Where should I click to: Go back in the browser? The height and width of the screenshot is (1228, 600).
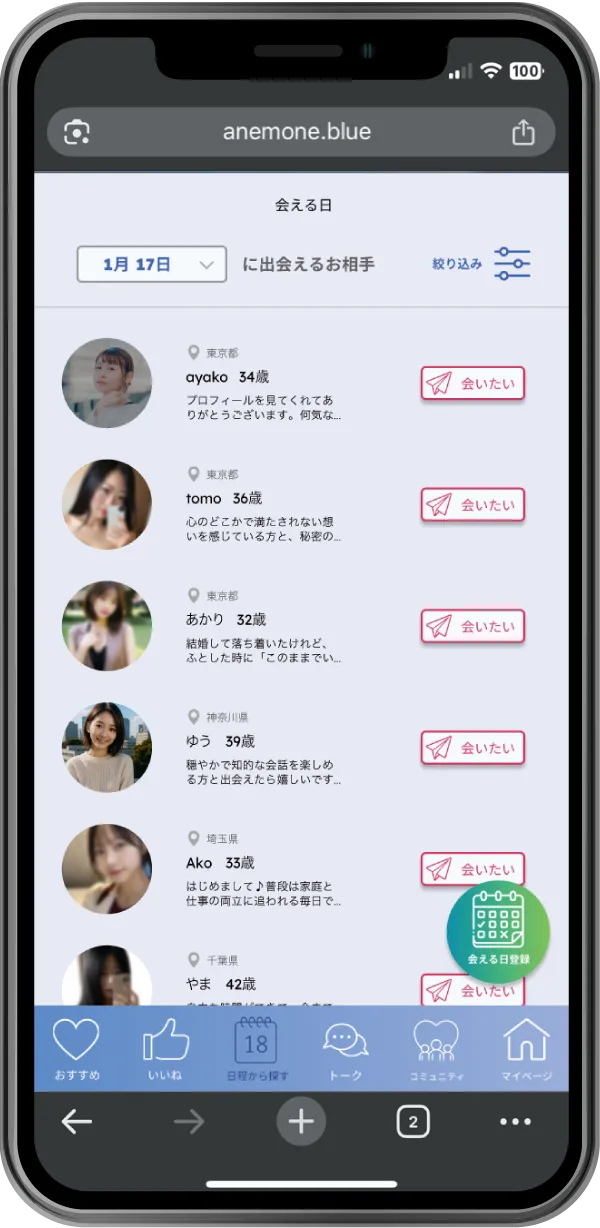(x=77, y=1122)
